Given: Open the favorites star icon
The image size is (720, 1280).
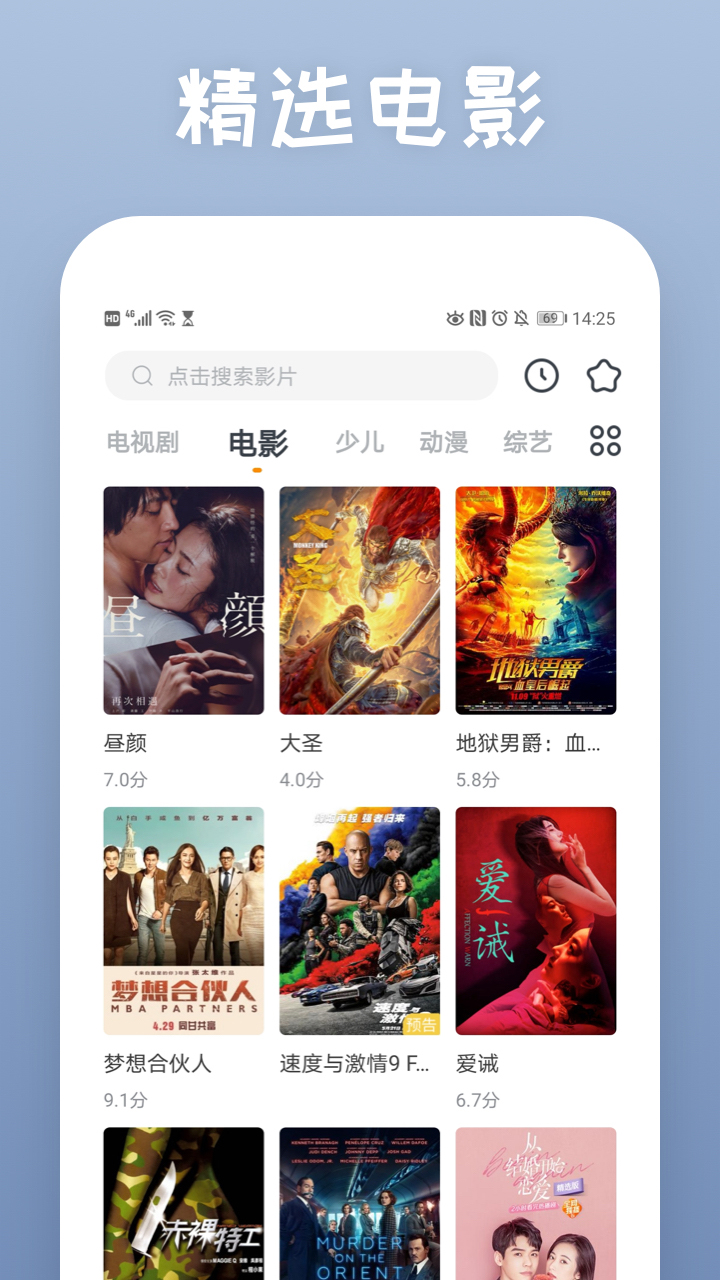Looking at the screenshot, I should 603,376.
